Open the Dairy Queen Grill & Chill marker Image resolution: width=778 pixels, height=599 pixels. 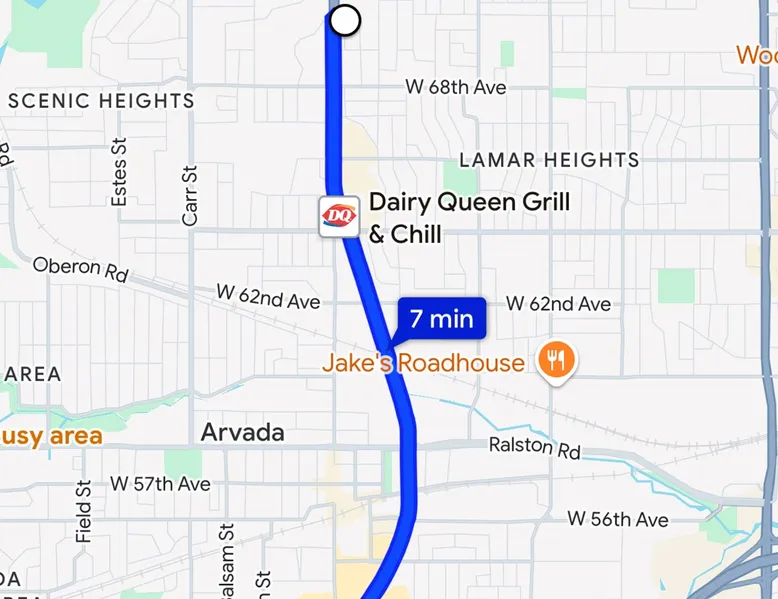338,216
